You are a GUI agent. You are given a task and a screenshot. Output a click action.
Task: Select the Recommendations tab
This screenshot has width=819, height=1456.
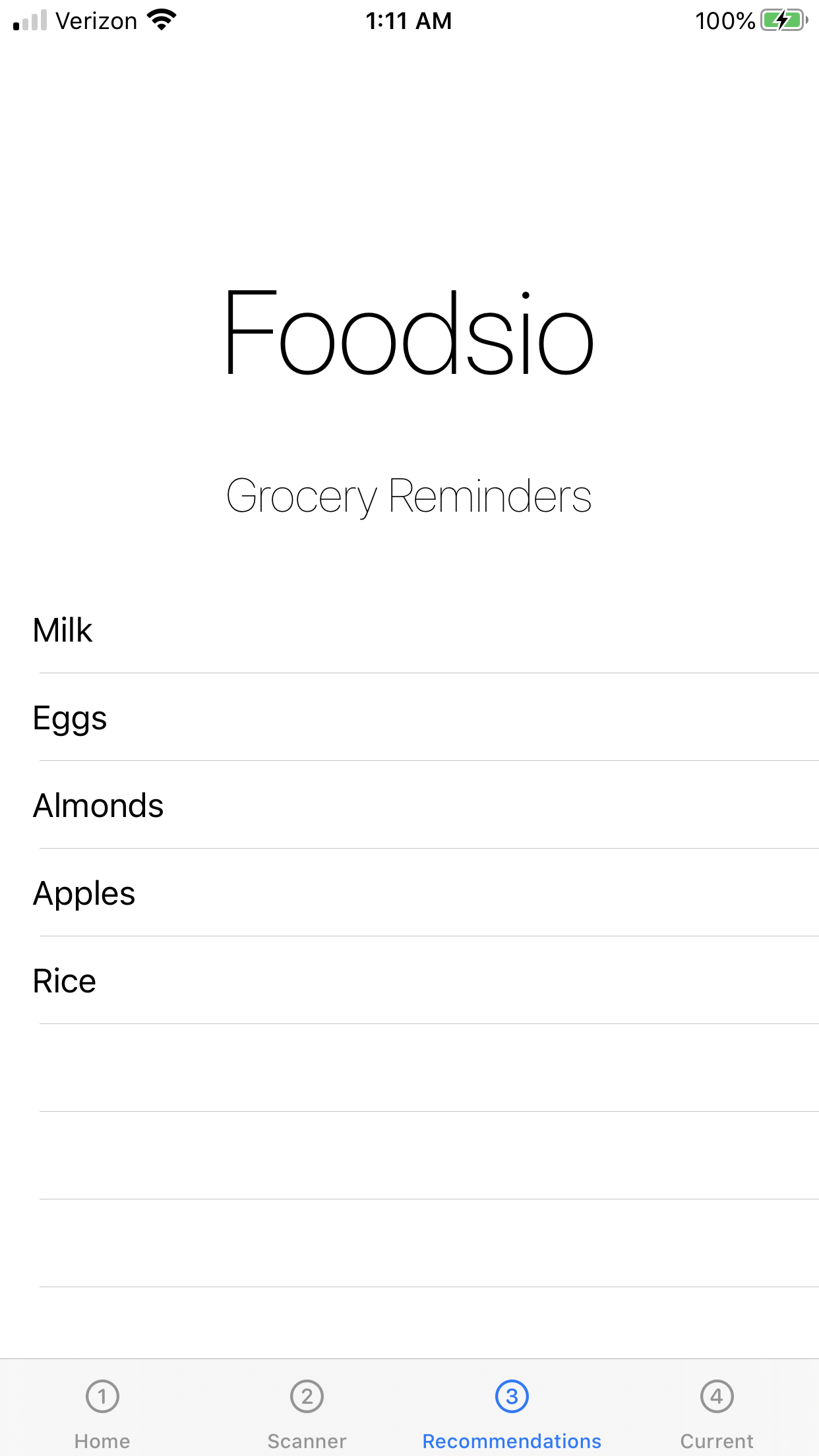click(512, 1411)
